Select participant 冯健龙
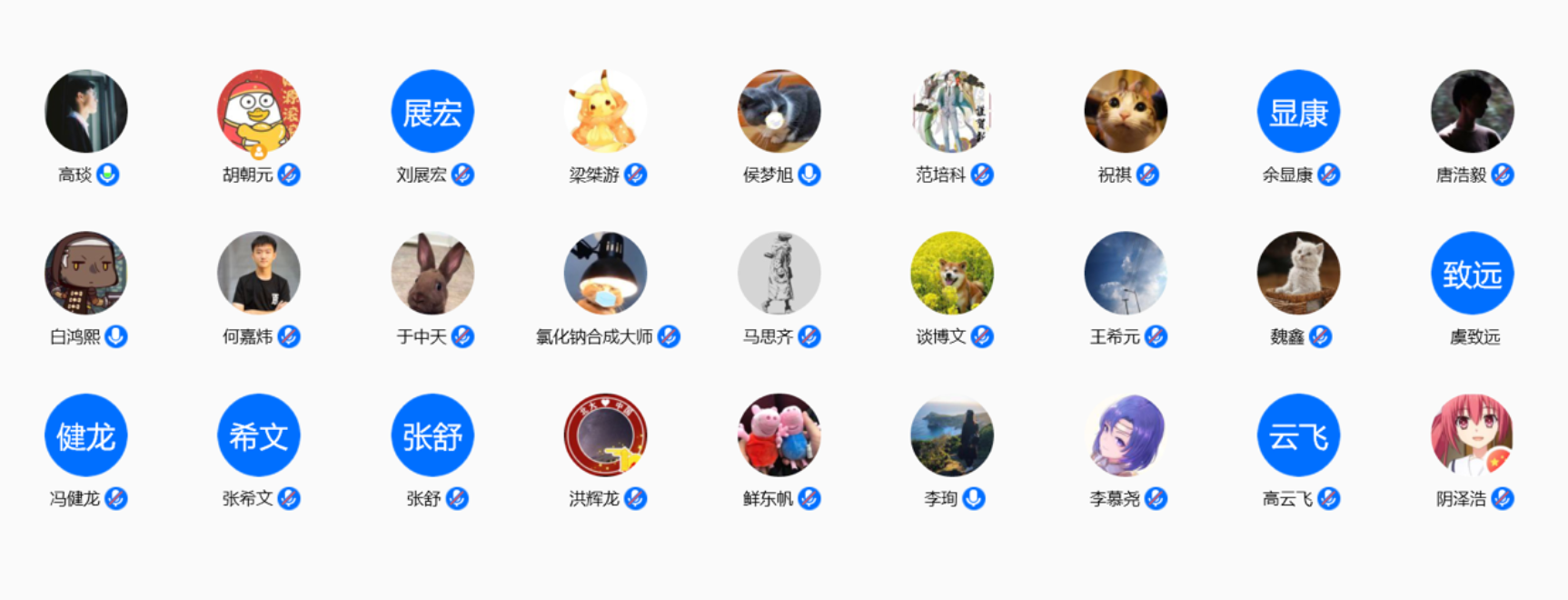 click(86, 435)
